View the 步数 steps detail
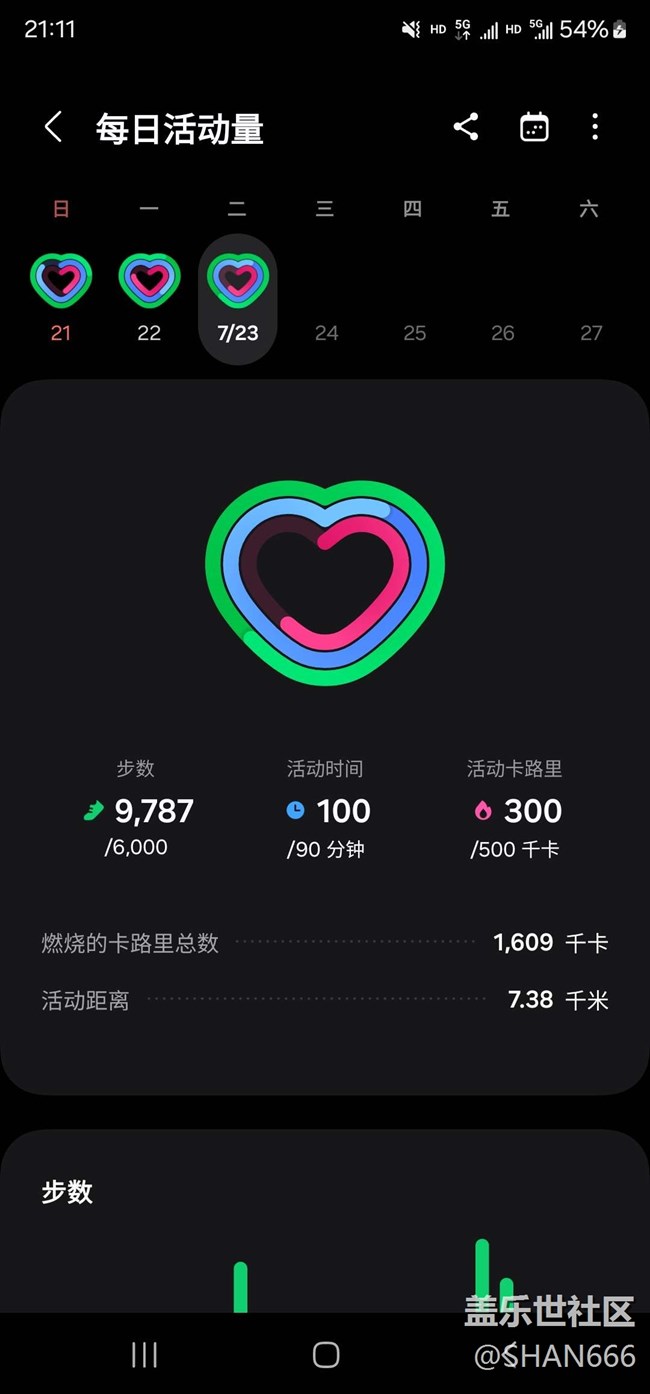Screen dimensions: 650x1394 (x=137, y=808)
